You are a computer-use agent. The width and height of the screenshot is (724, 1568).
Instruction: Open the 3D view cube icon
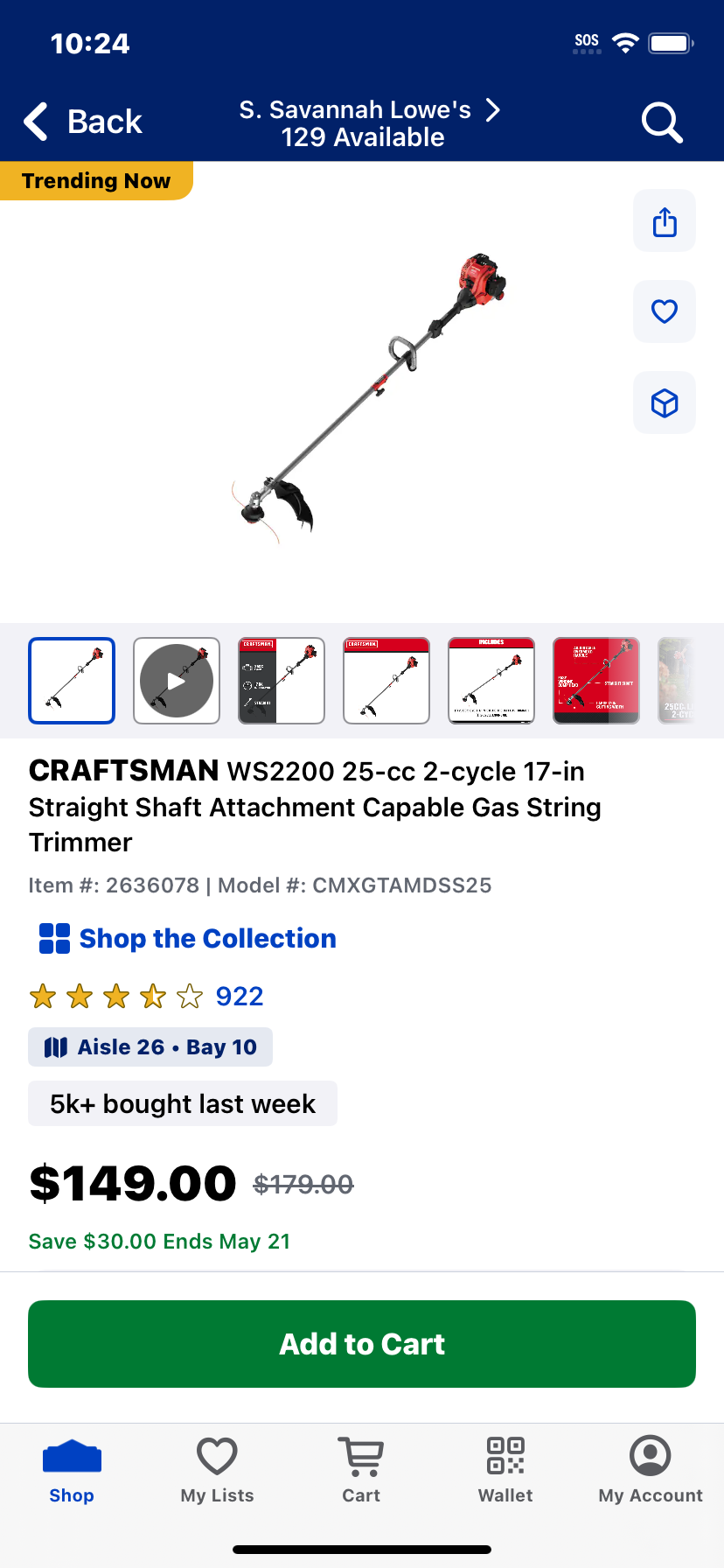click(665, 402)
